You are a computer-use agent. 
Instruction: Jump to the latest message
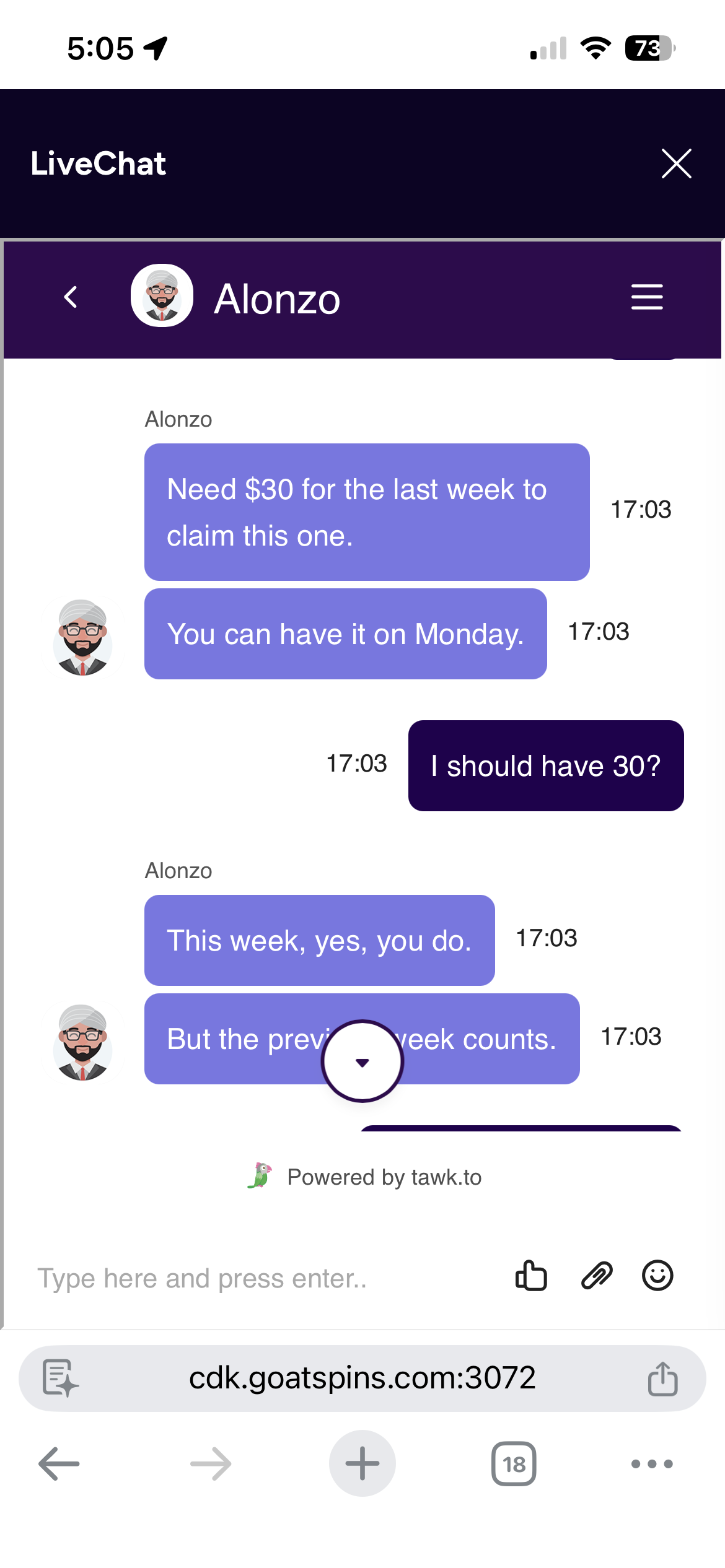point(362,1061)
